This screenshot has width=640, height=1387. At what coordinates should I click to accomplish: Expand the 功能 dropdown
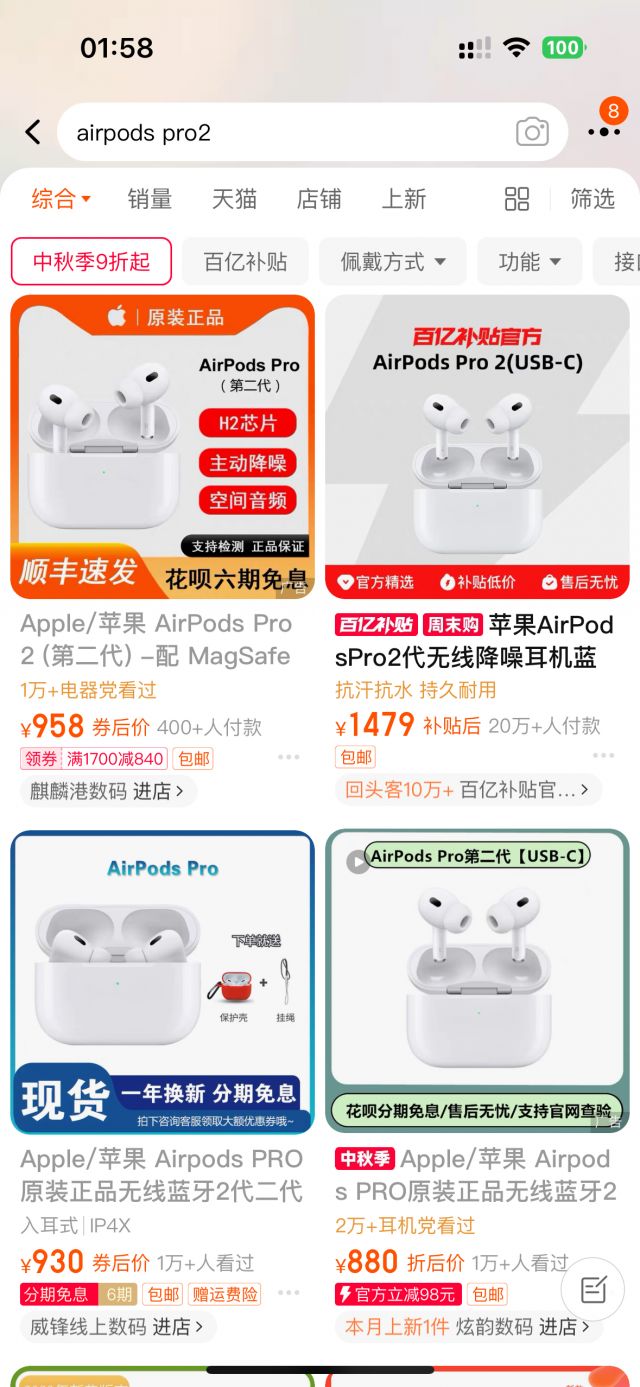529,262
